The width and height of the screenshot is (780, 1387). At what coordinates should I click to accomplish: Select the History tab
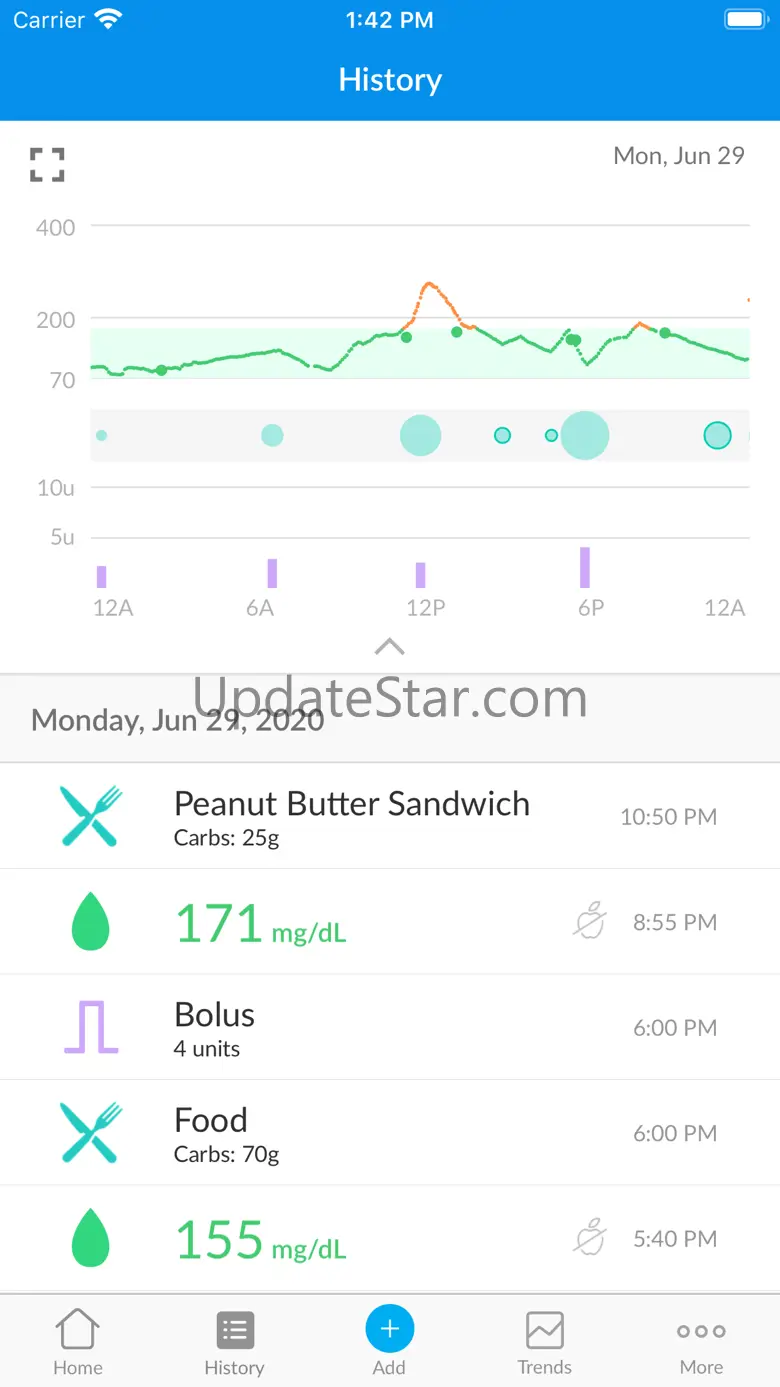pos(234,1343)
